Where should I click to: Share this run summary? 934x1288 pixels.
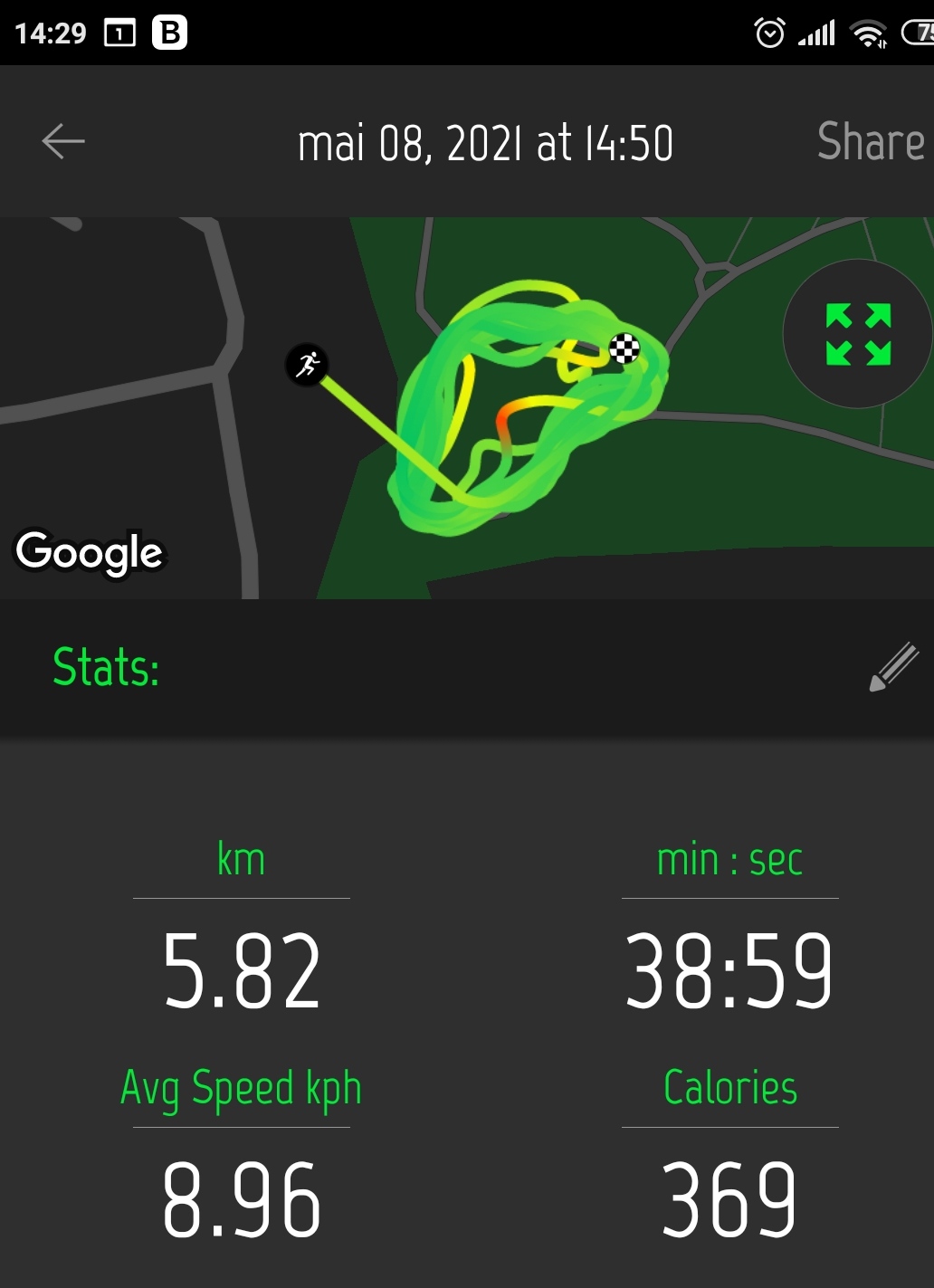click(871, 142)
